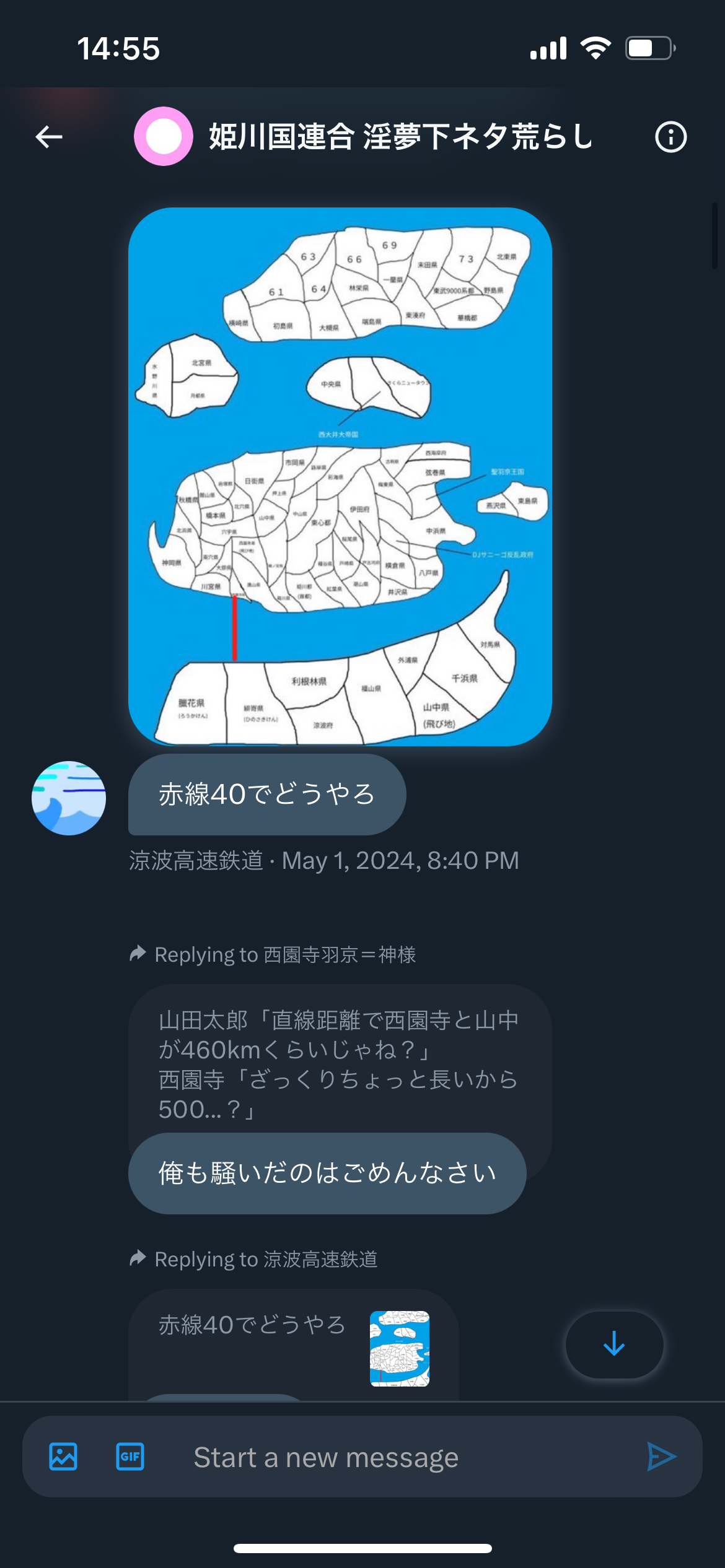Open the large map image in chat
This screenshot has width=725, height=1568.
pyautogui.click(x=340, y=477)
